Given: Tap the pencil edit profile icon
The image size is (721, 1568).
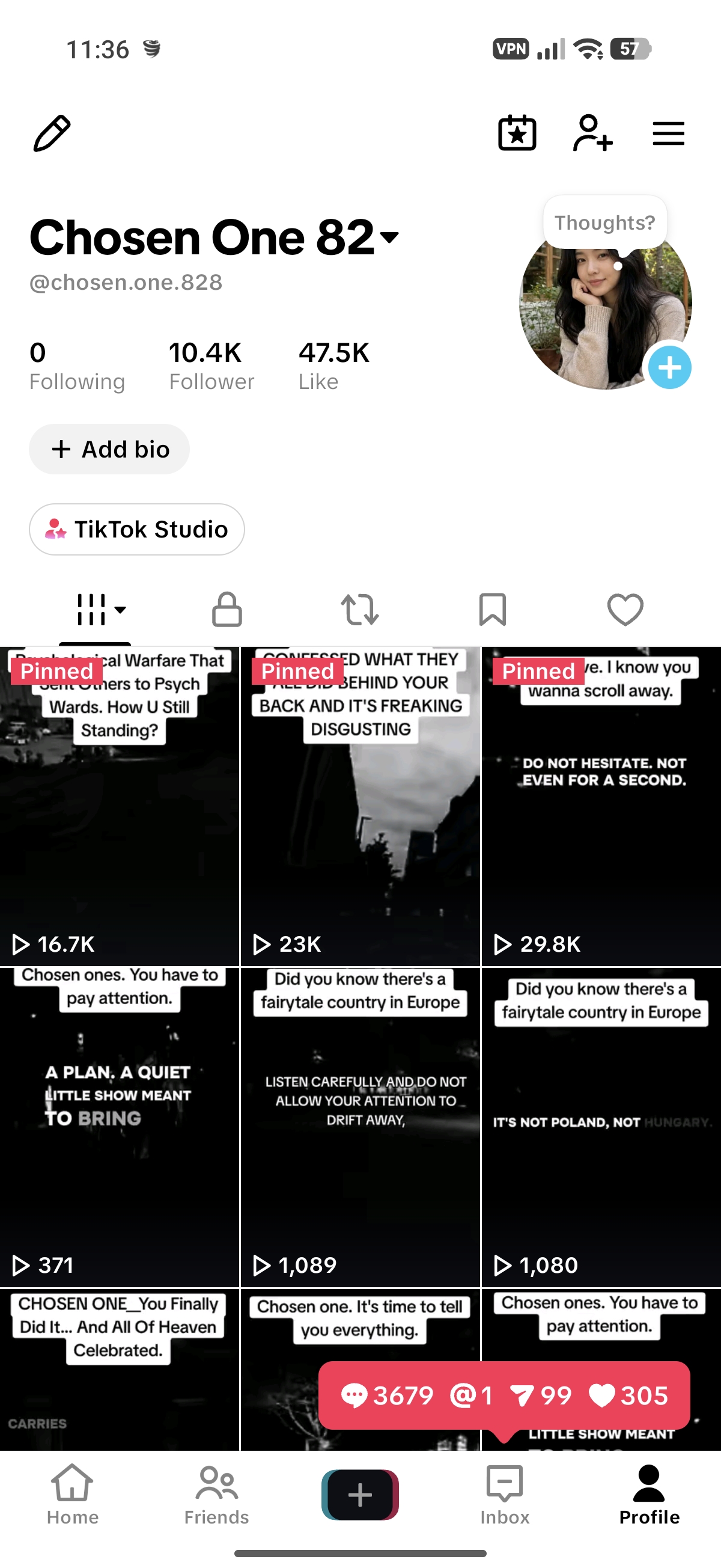Looking at the screenshot, I should coord(52,133).
